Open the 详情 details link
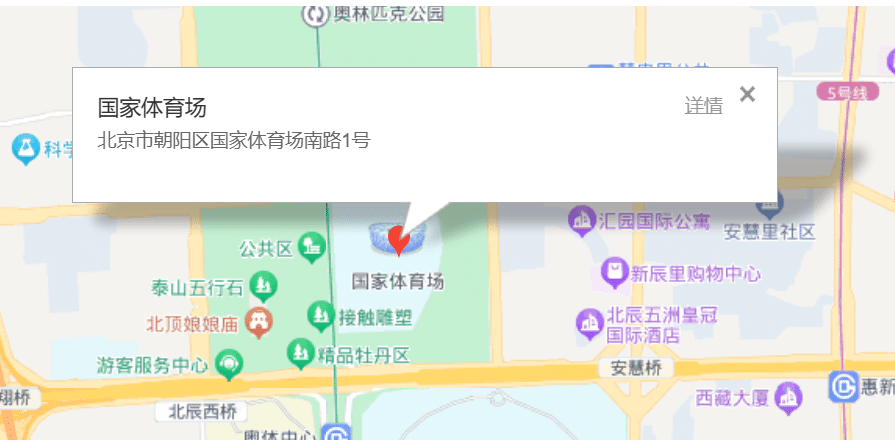Screen dimensions: 895x440 click(x=703, y=106)
